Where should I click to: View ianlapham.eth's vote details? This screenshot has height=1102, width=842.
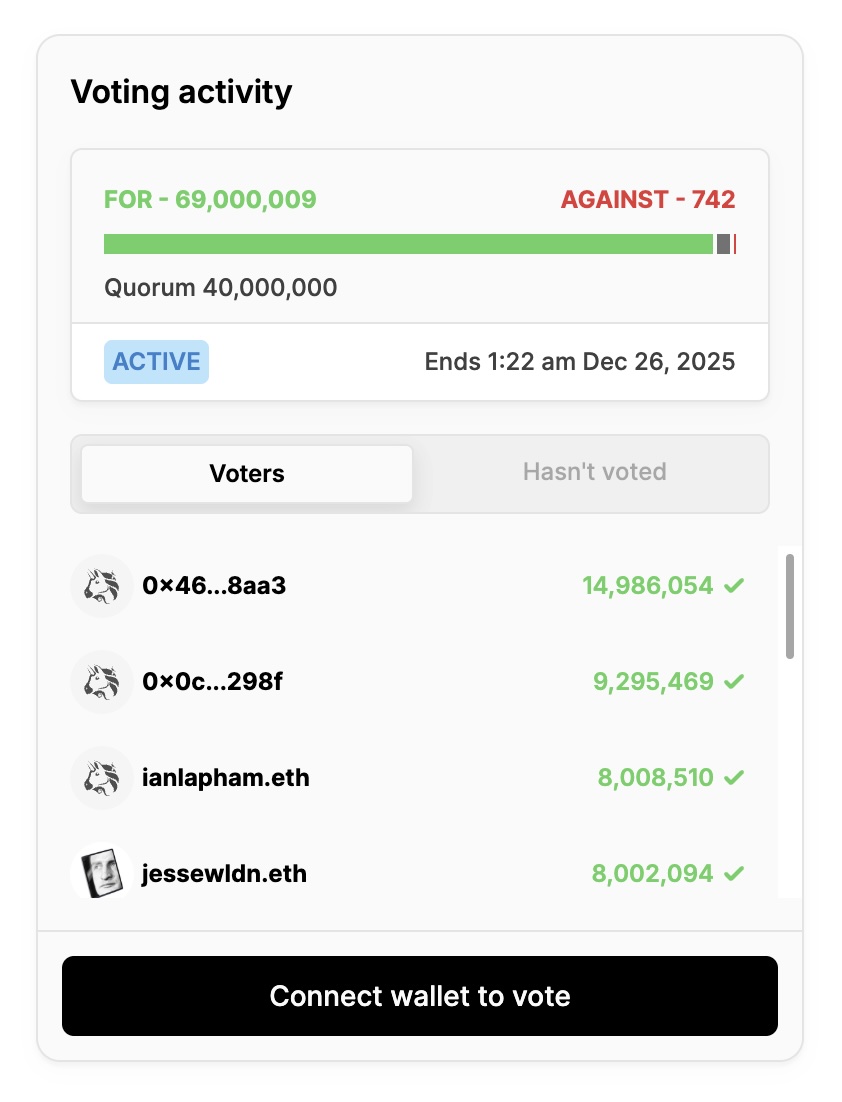(225, 778)
